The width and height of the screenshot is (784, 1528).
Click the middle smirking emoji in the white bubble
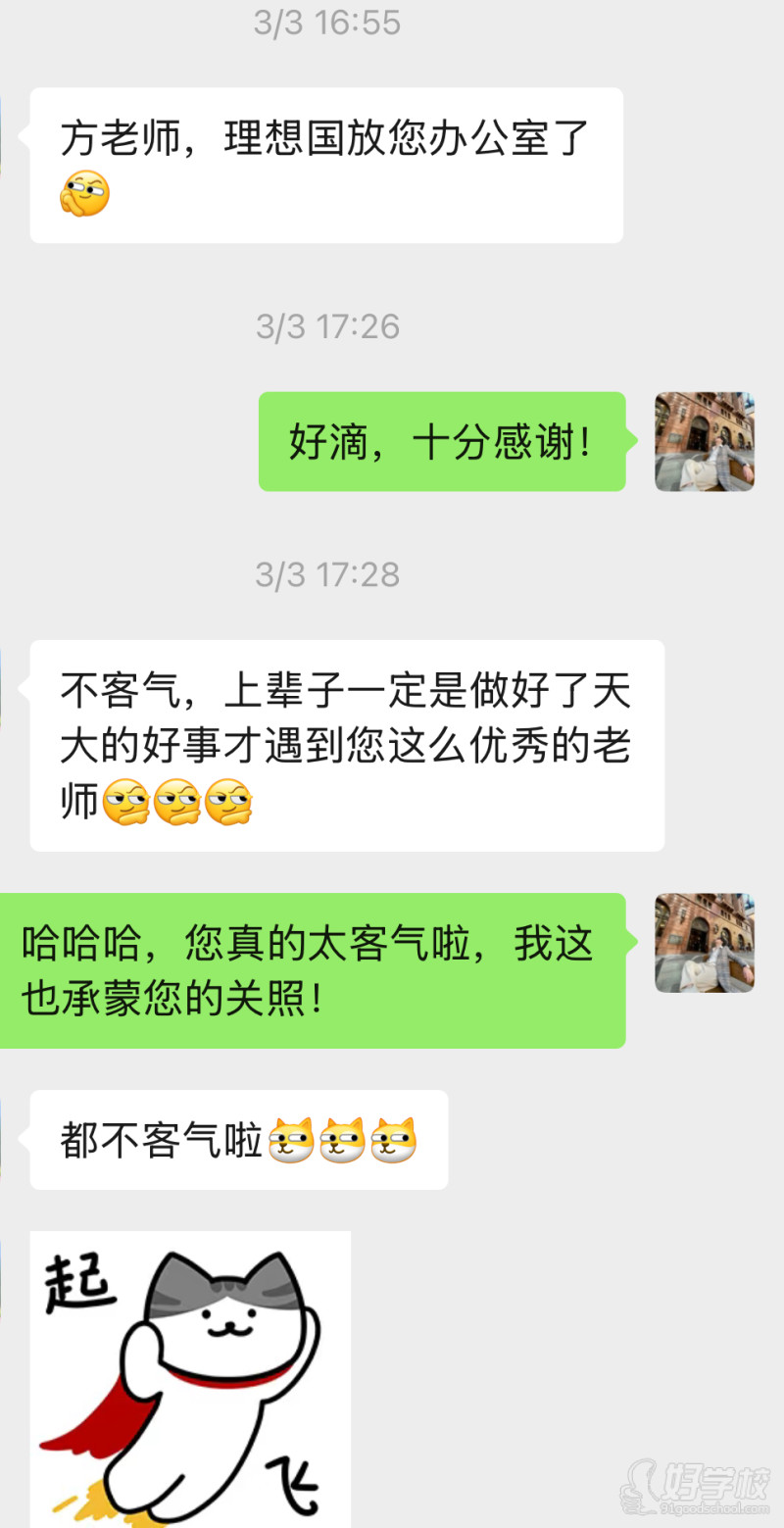pos(176,802)
